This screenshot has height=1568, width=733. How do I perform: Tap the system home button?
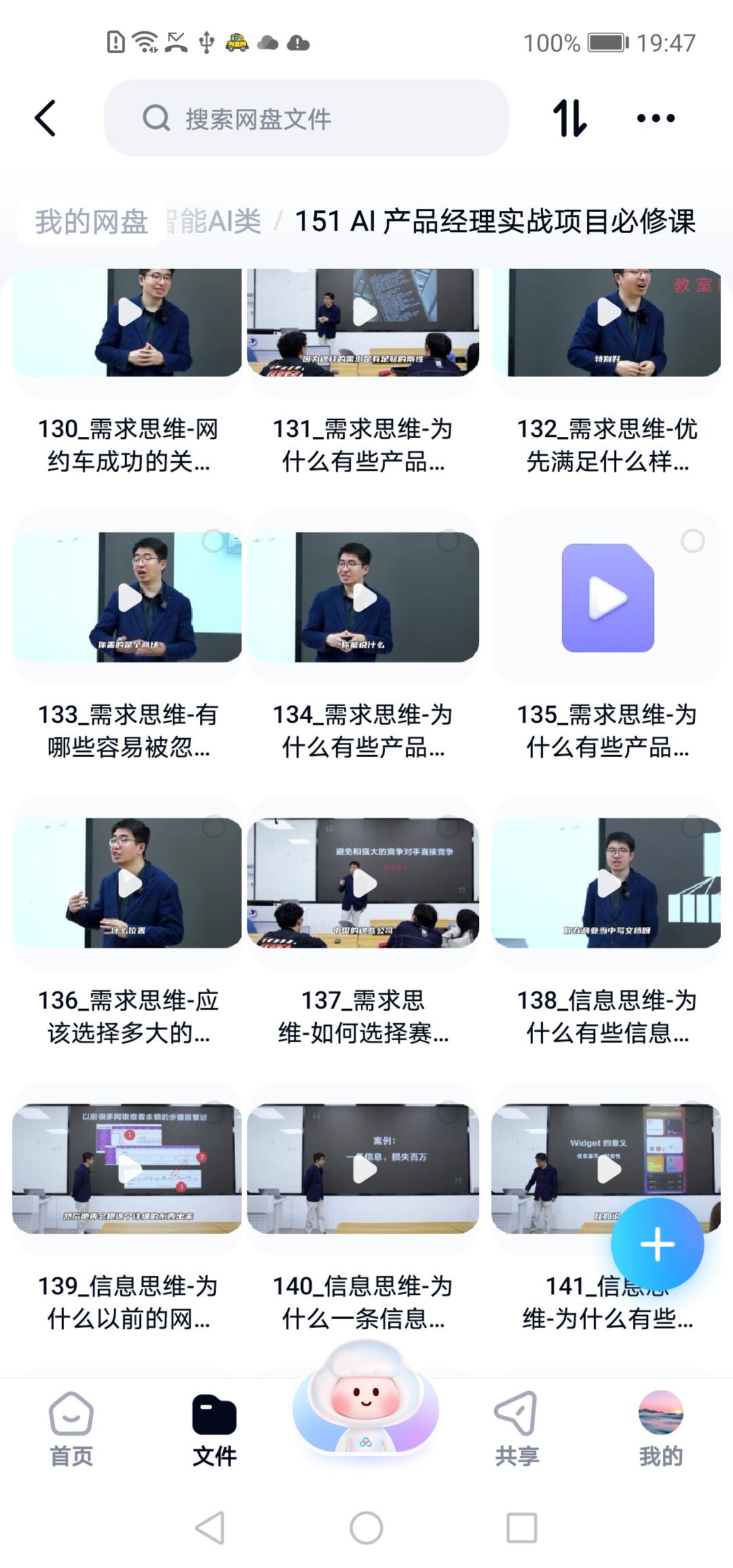[366, 1528]
